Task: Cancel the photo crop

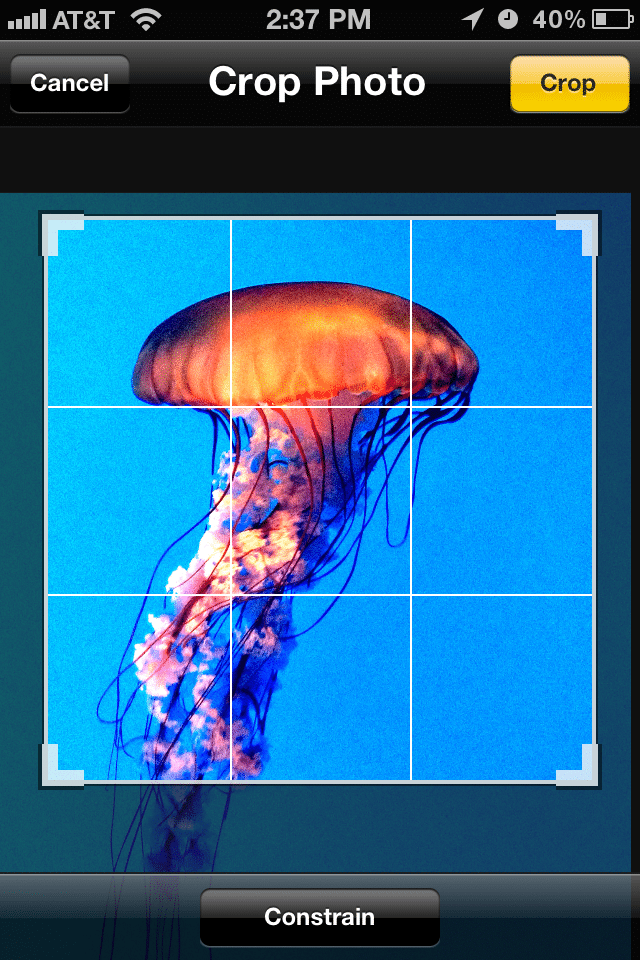Action: point(69,83)
